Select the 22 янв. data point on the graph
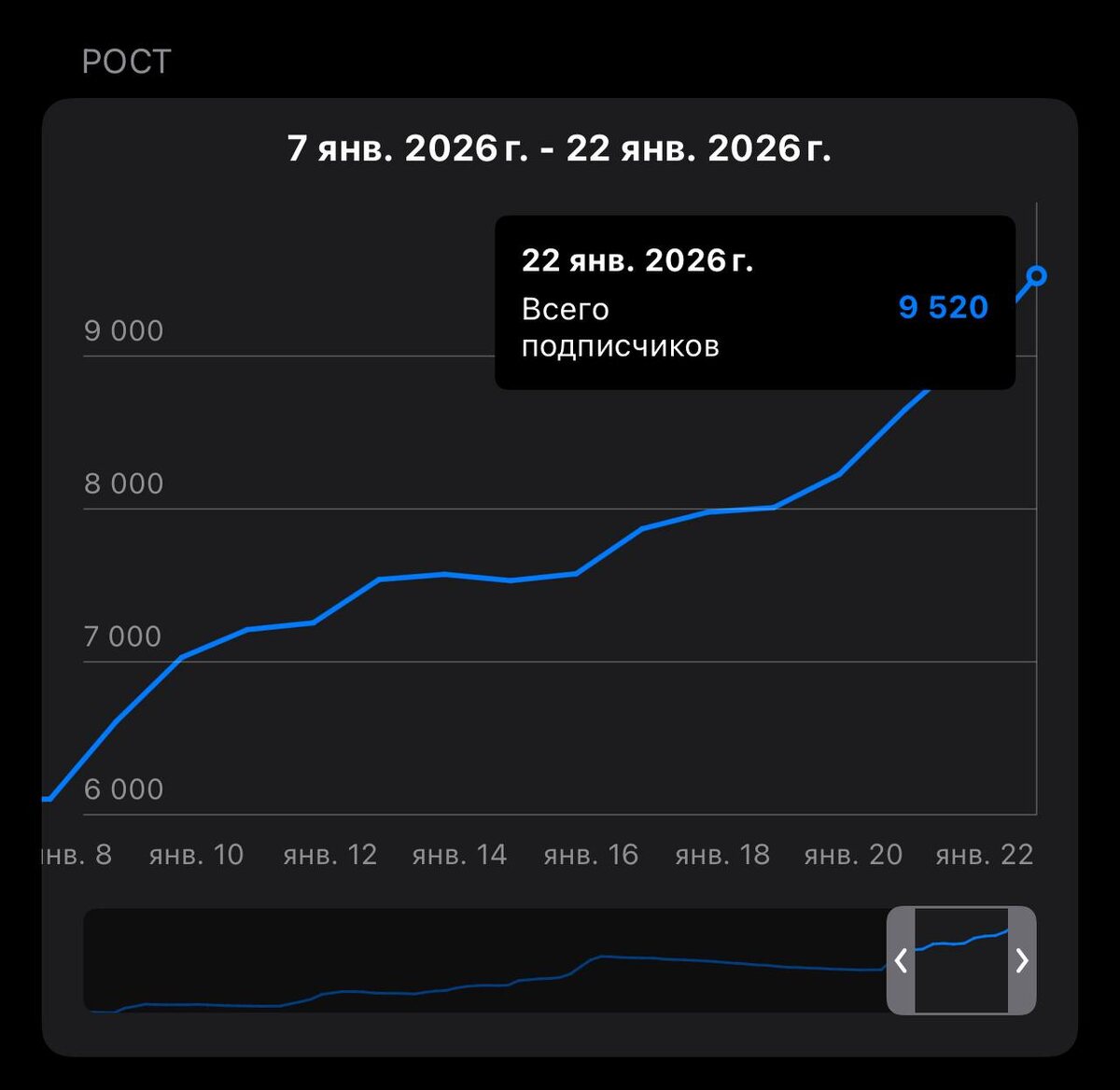The image size is (1120, 1090). click(x=1036, y=276)
